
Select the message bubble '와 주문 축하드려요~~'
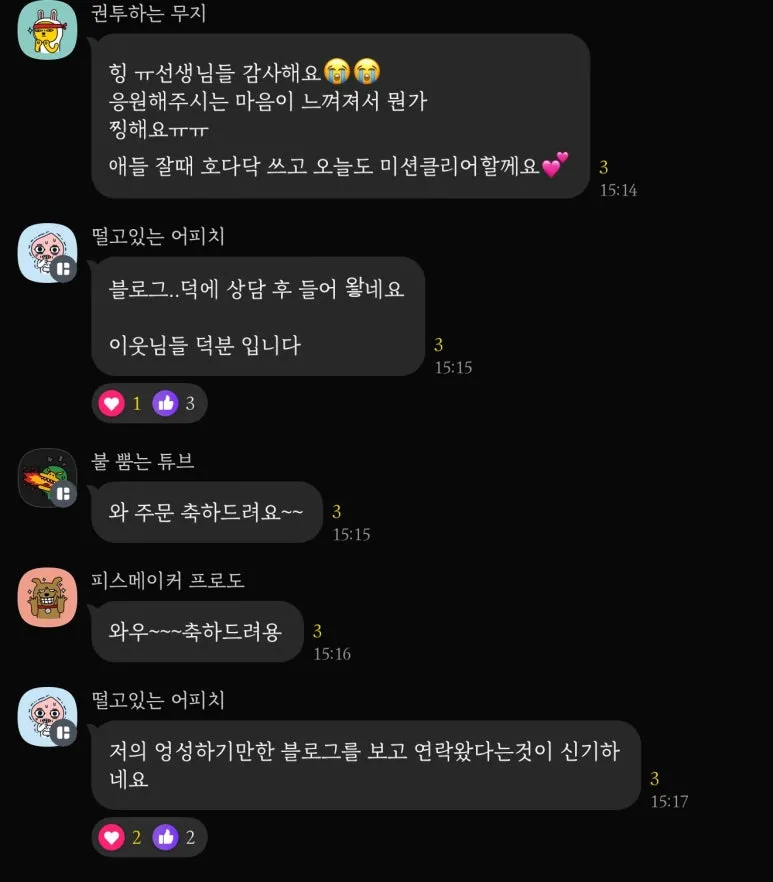(206, 512)
